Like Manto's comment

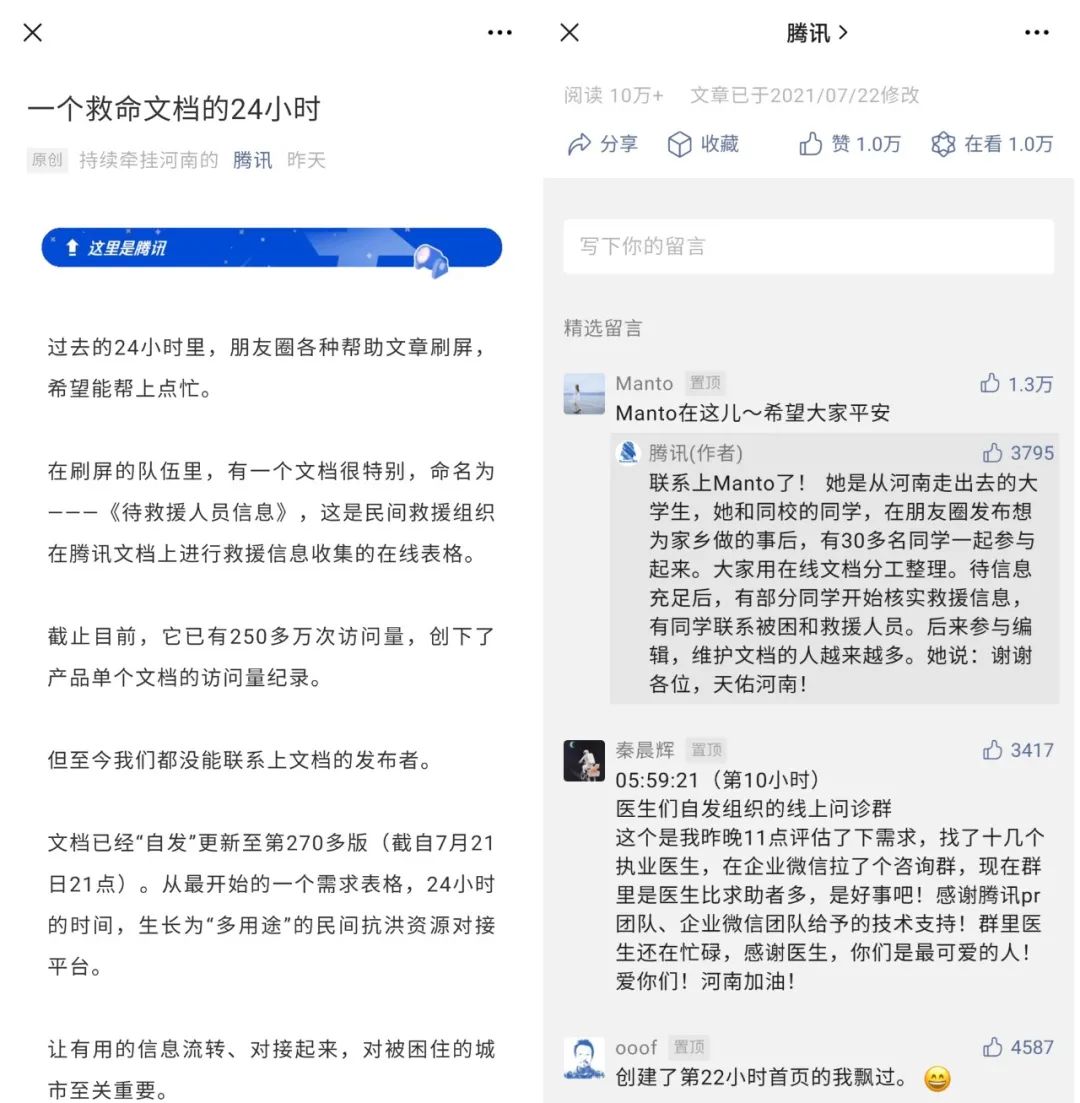click(1015, 383)
